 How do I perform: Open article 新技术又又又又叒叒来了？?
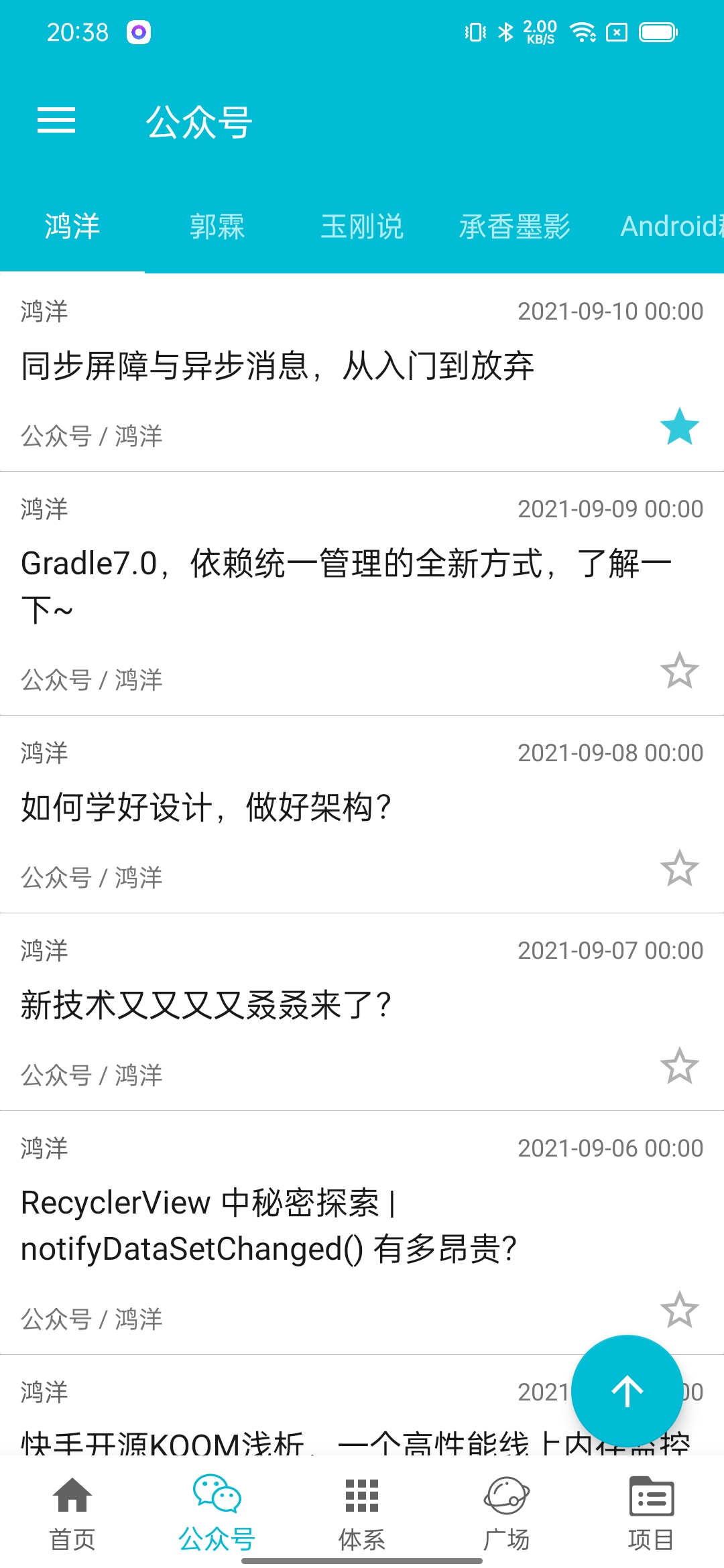(206, 1005)
